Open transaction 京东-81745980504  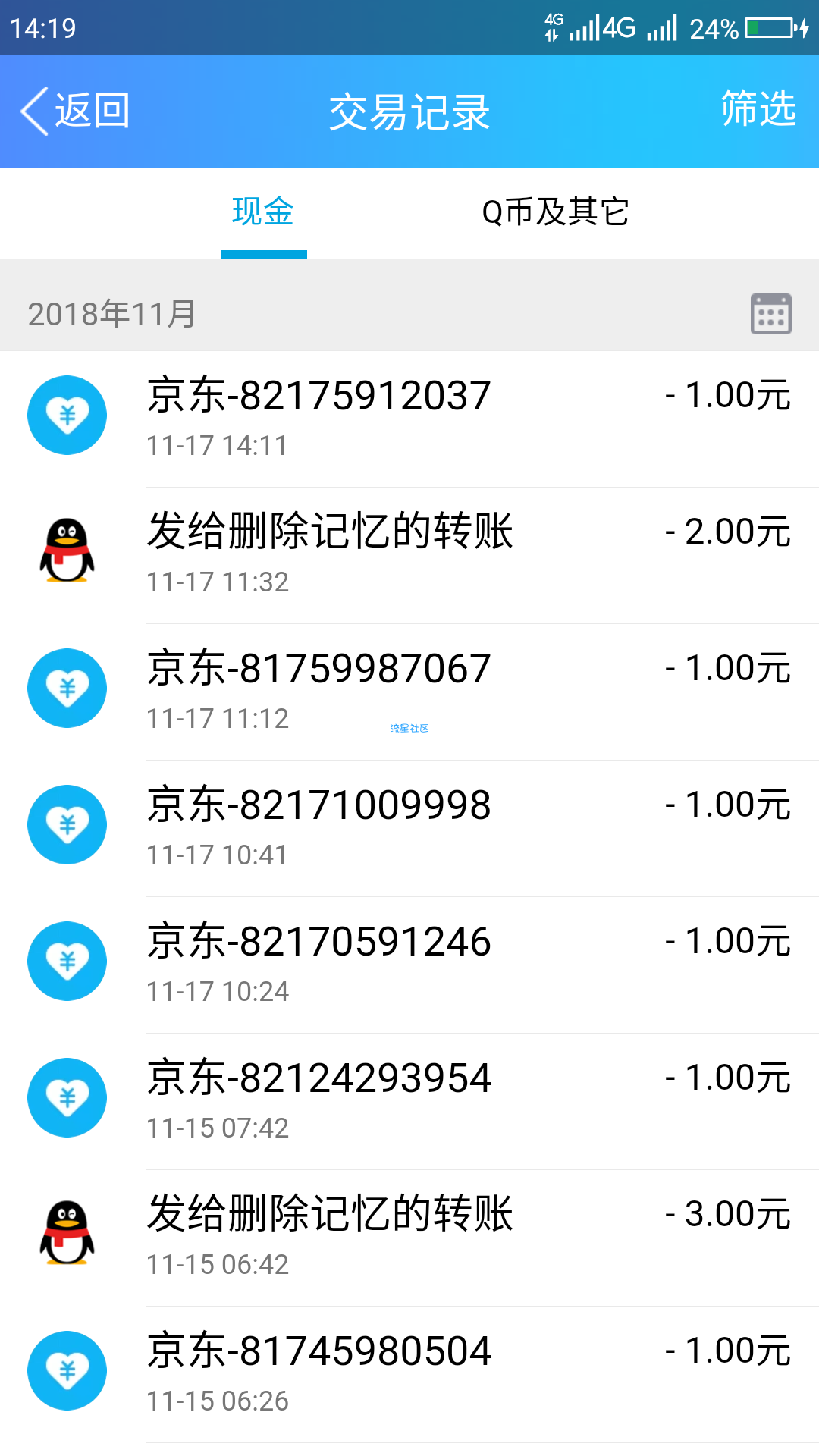pyautogui.click(x=409, y=1375)
